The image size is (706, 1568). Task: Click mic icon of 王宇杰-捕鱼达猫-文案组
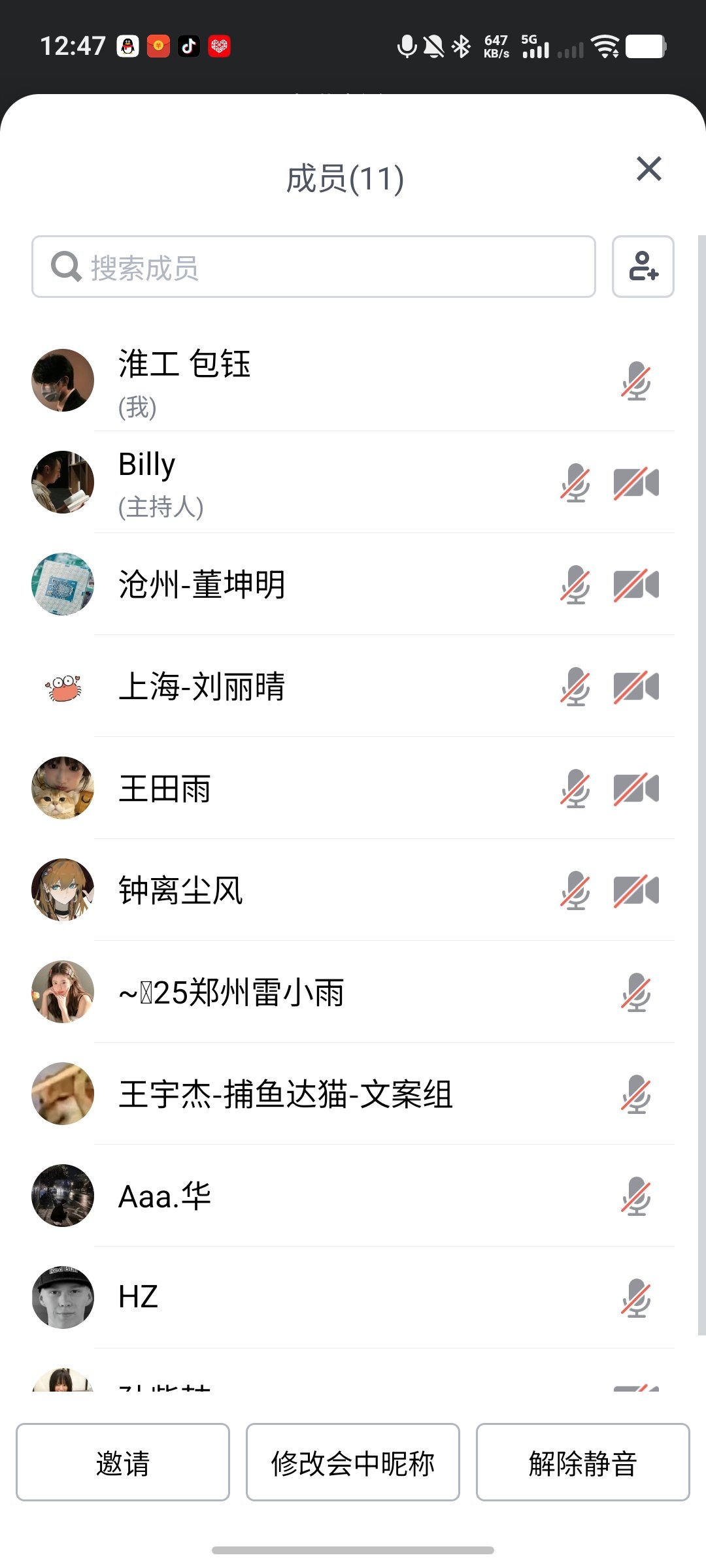point(636,1095)
